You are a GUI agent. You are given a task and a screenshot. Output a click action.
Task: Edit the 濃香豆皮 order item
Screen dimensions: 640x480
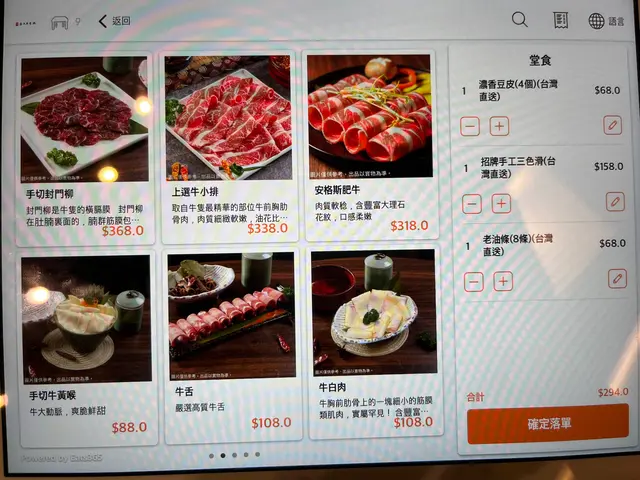point(614,125)
